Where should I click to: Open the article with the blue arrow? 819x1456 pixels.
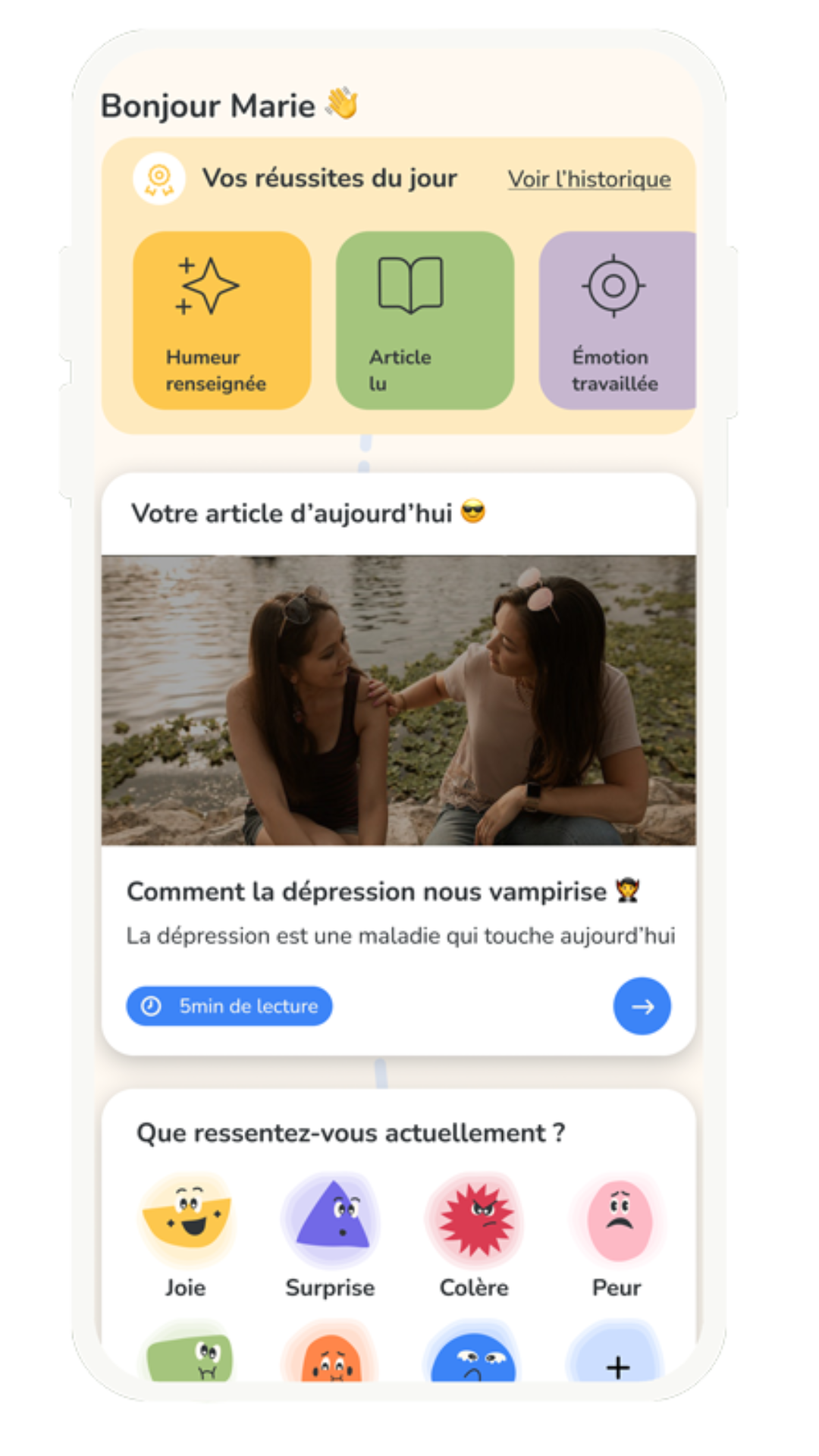tap(642, 1006)
